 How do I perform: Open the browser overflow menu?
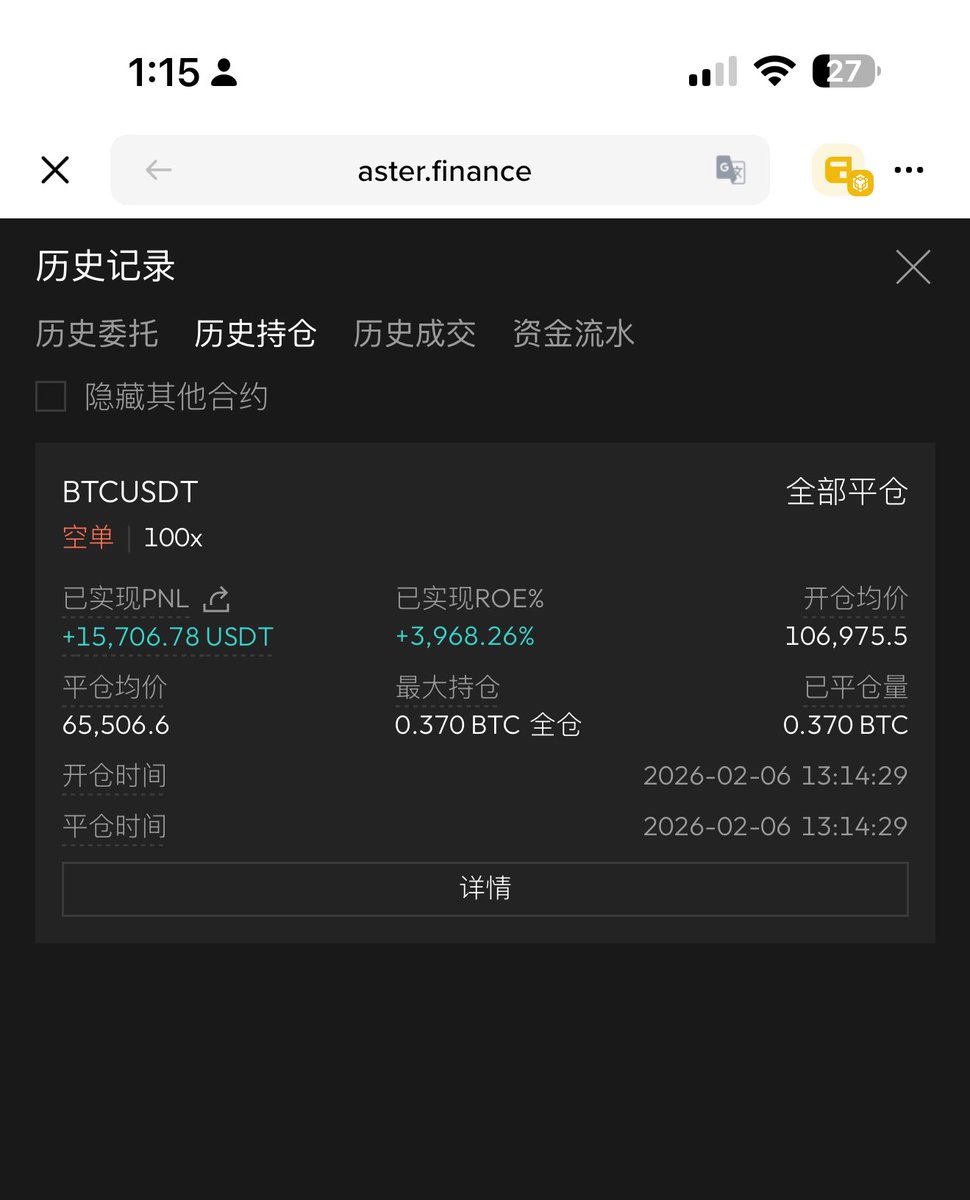908,170
